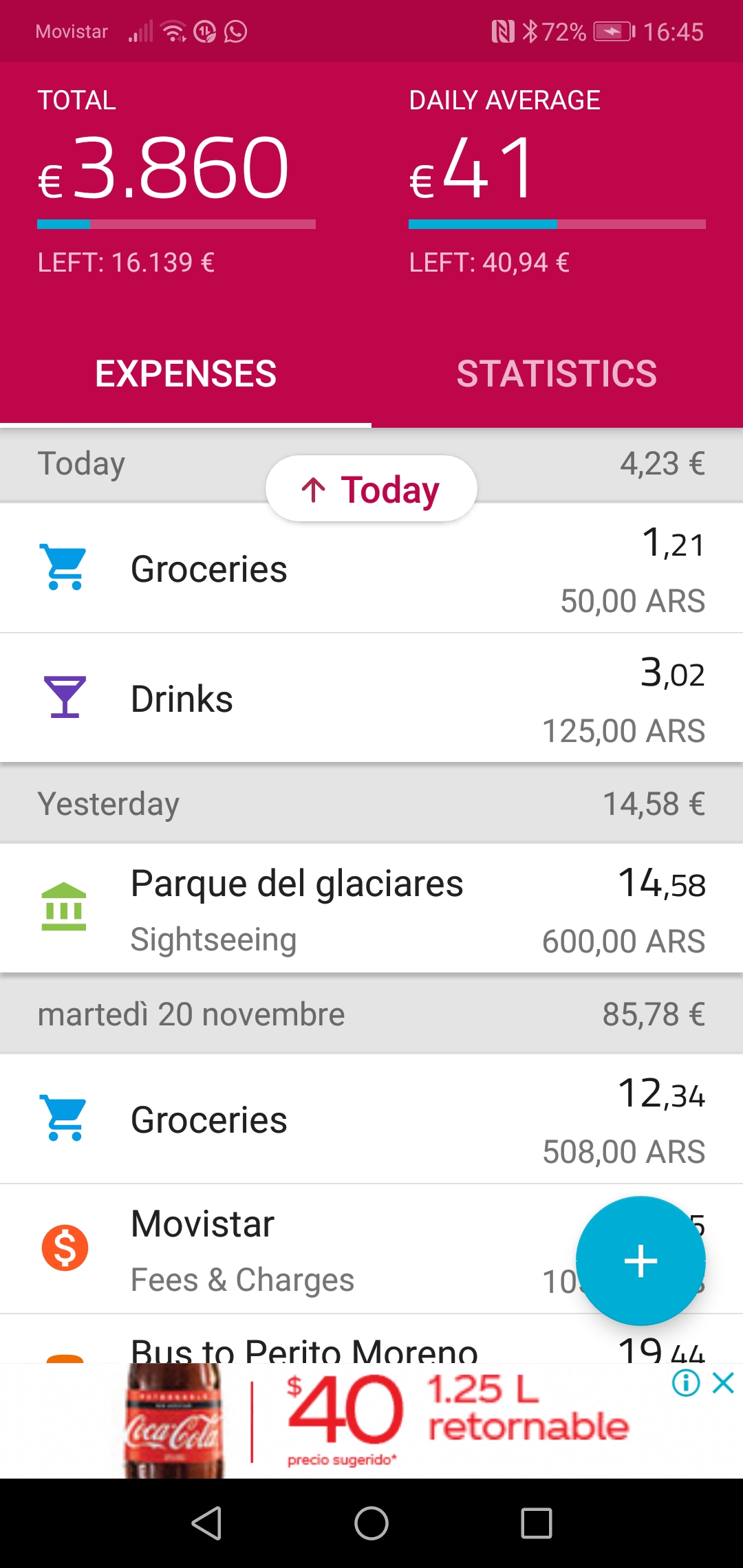Open Parque del glaciares sightseeing expense

(x=371, y=908)
